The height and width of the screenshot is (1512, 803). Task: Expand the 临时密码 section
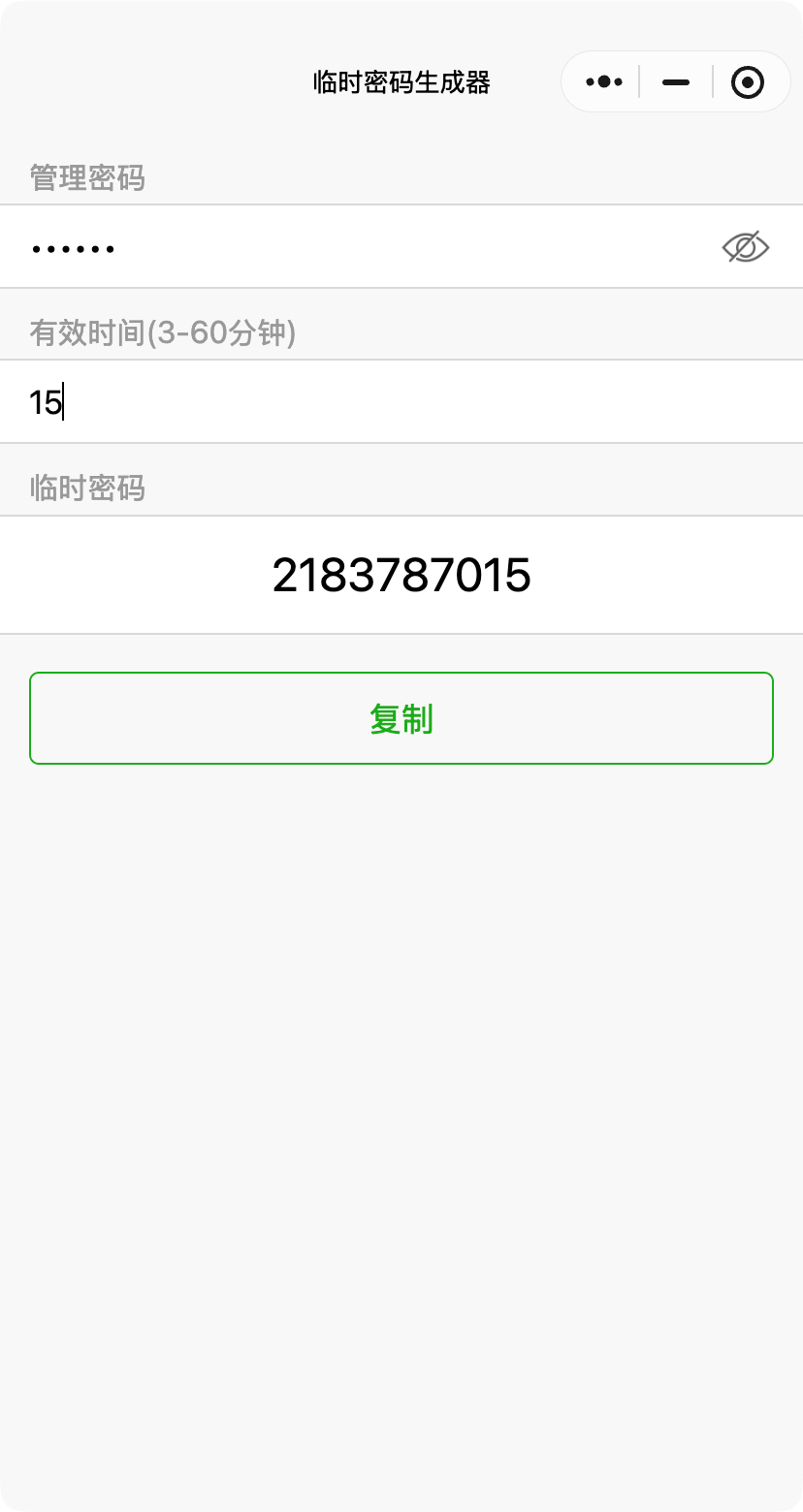pos(401,488)
